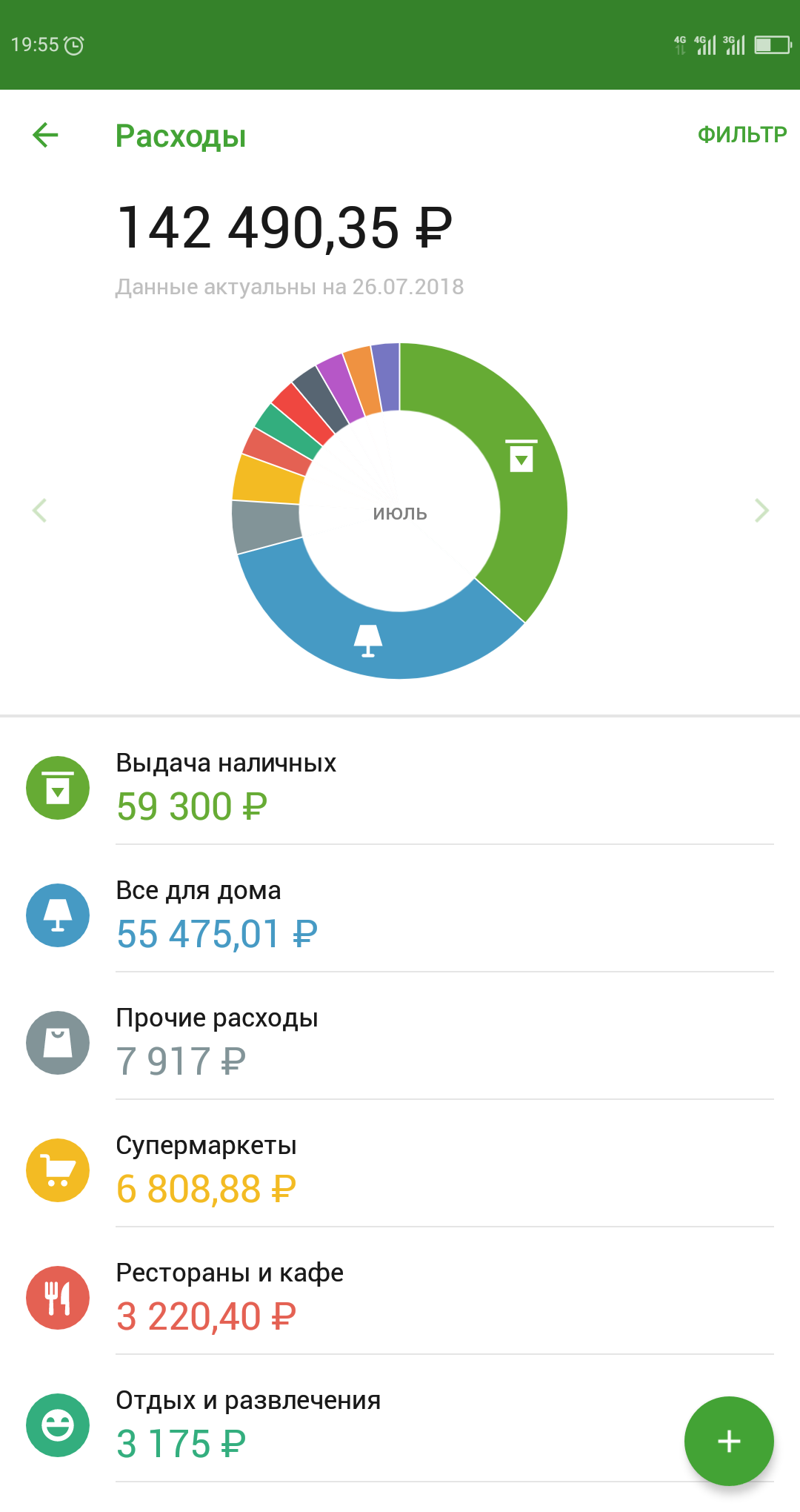Image resolution: width=800 pixels, height=1512 pixels.
Task: Open the ФИЛЬТР option
Action: coord(742,135)
